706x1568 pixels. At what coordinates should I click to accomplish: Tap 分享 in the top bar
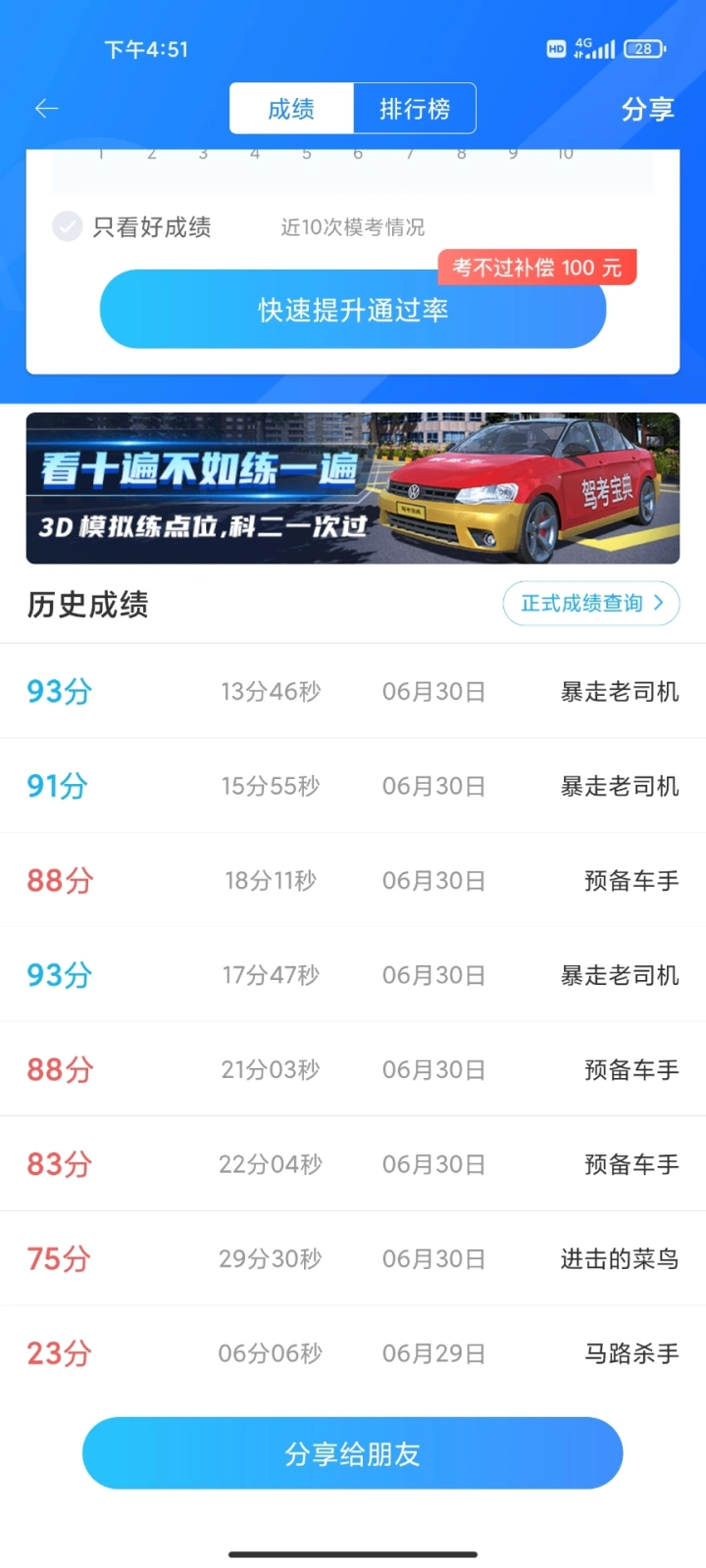pyautogui.click(x=647, y=109)
